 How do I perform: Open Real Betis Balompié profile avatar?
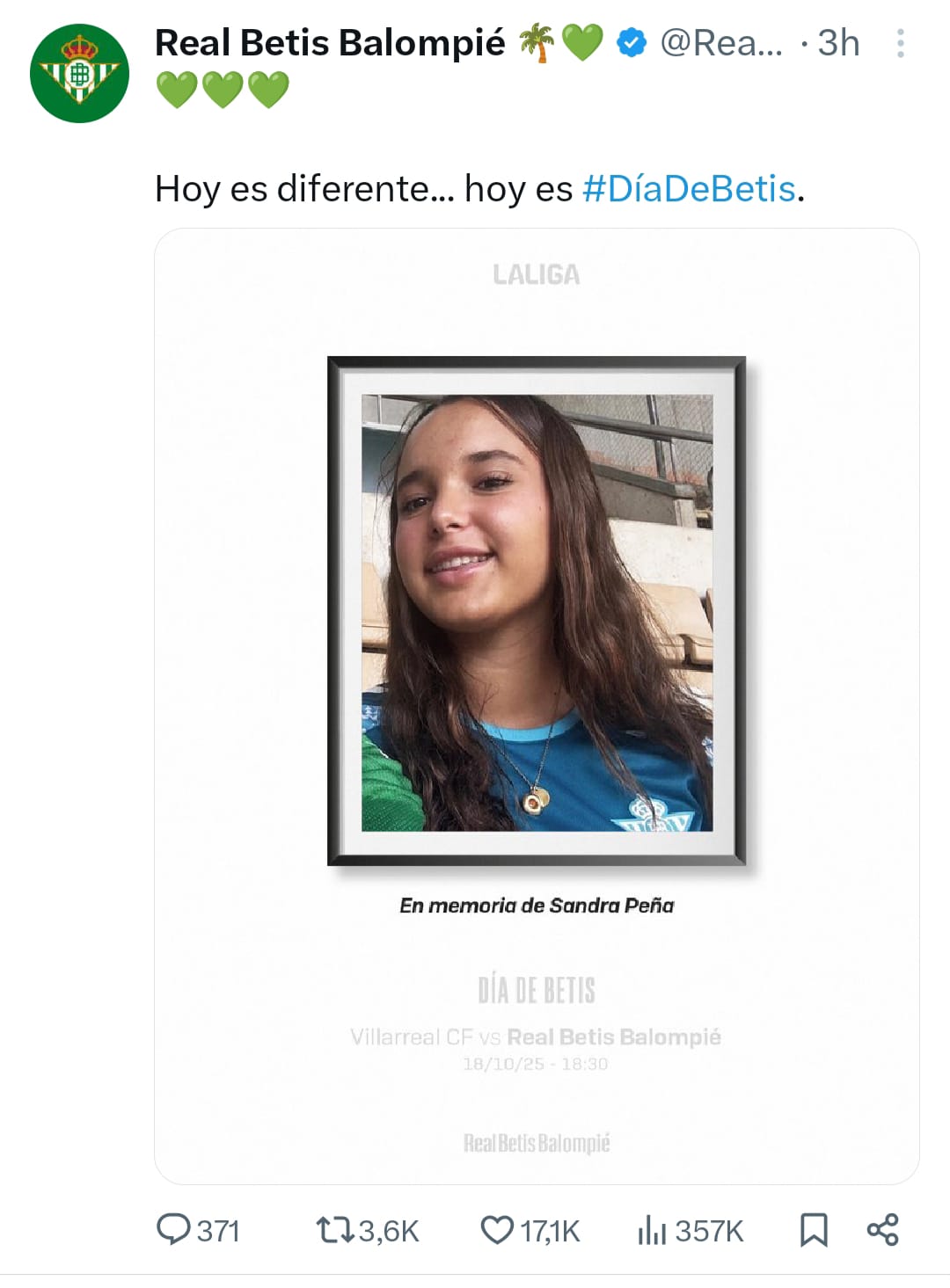point(79,74)
